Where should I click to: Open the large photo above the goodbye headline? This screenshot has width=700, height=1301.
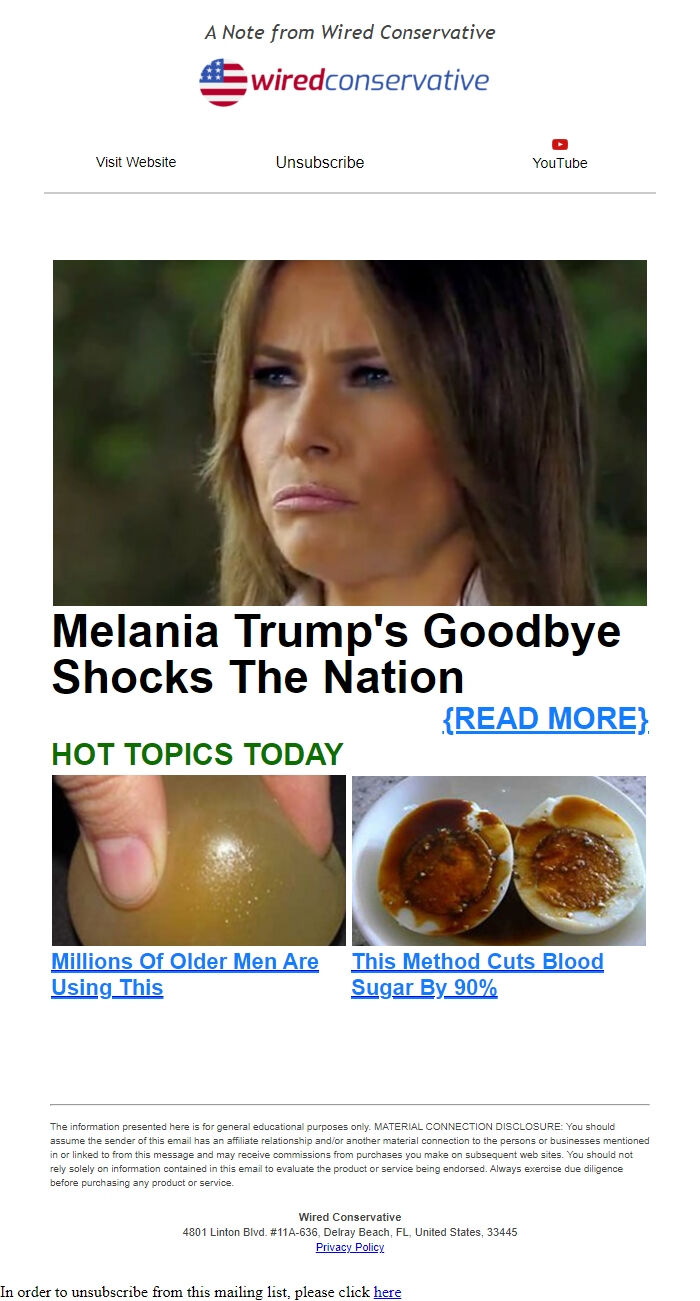click(x=350, y=432)
